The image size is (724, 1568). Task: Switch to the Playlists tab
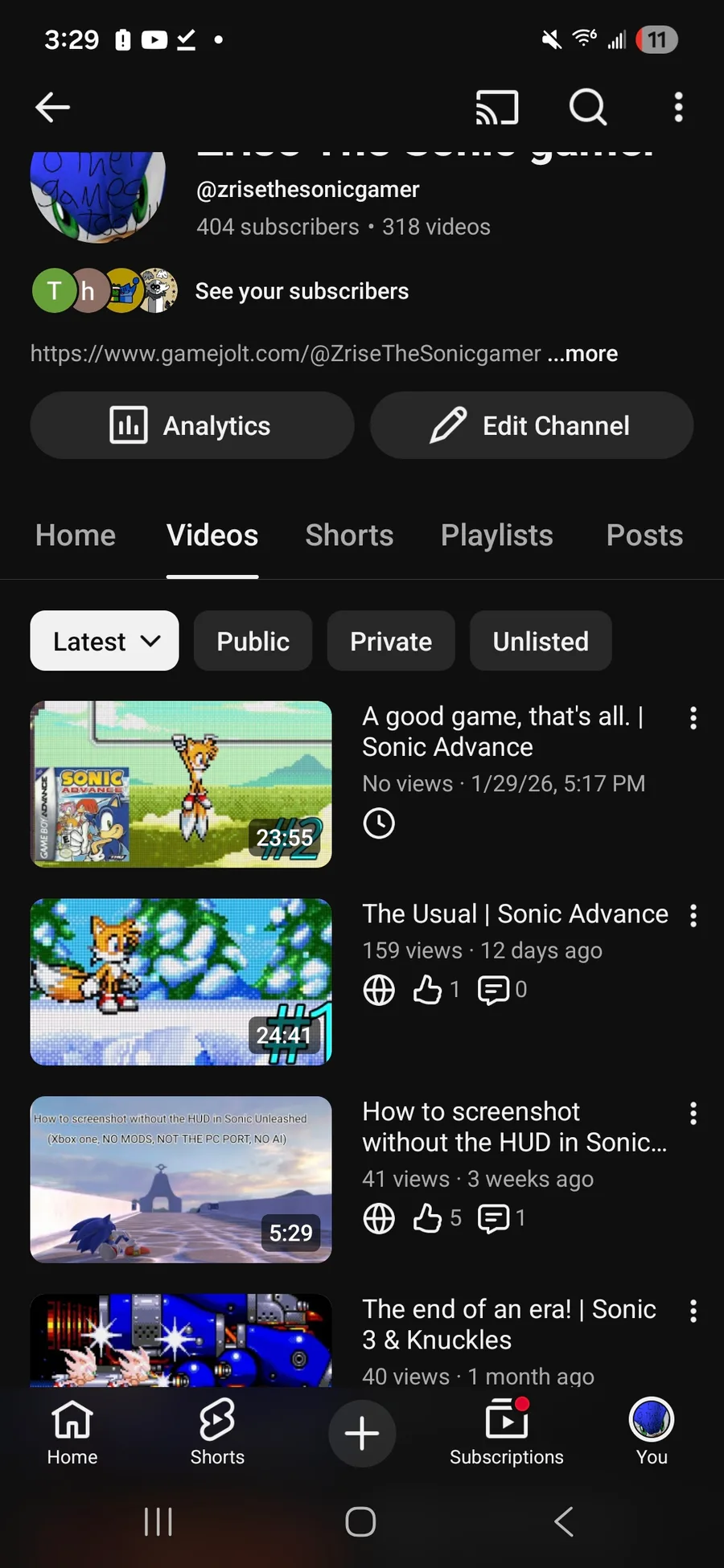click(496, 536)
